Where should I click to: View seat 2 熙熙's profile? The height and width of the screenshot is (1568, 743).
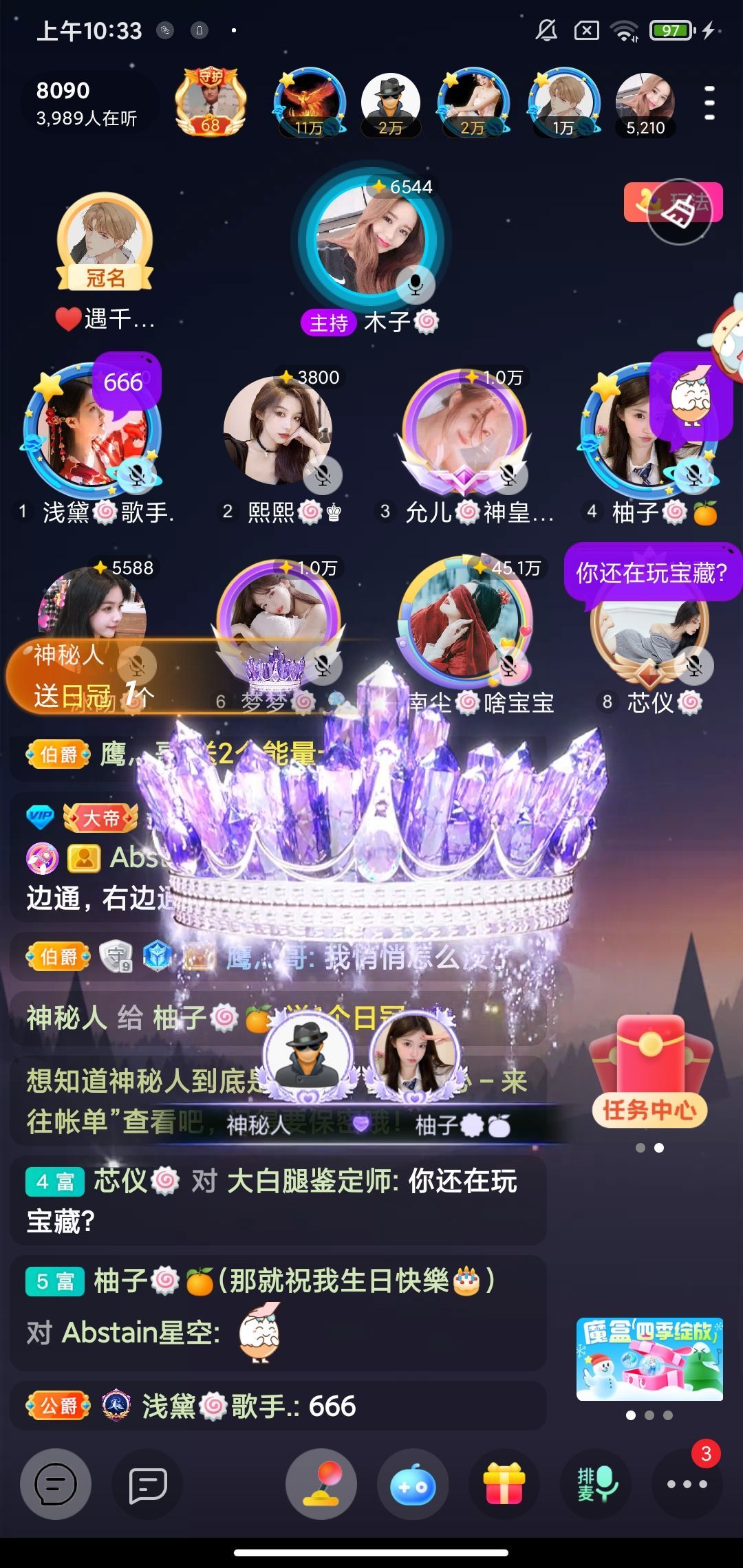pyautogui.click(x=278, y=430)
